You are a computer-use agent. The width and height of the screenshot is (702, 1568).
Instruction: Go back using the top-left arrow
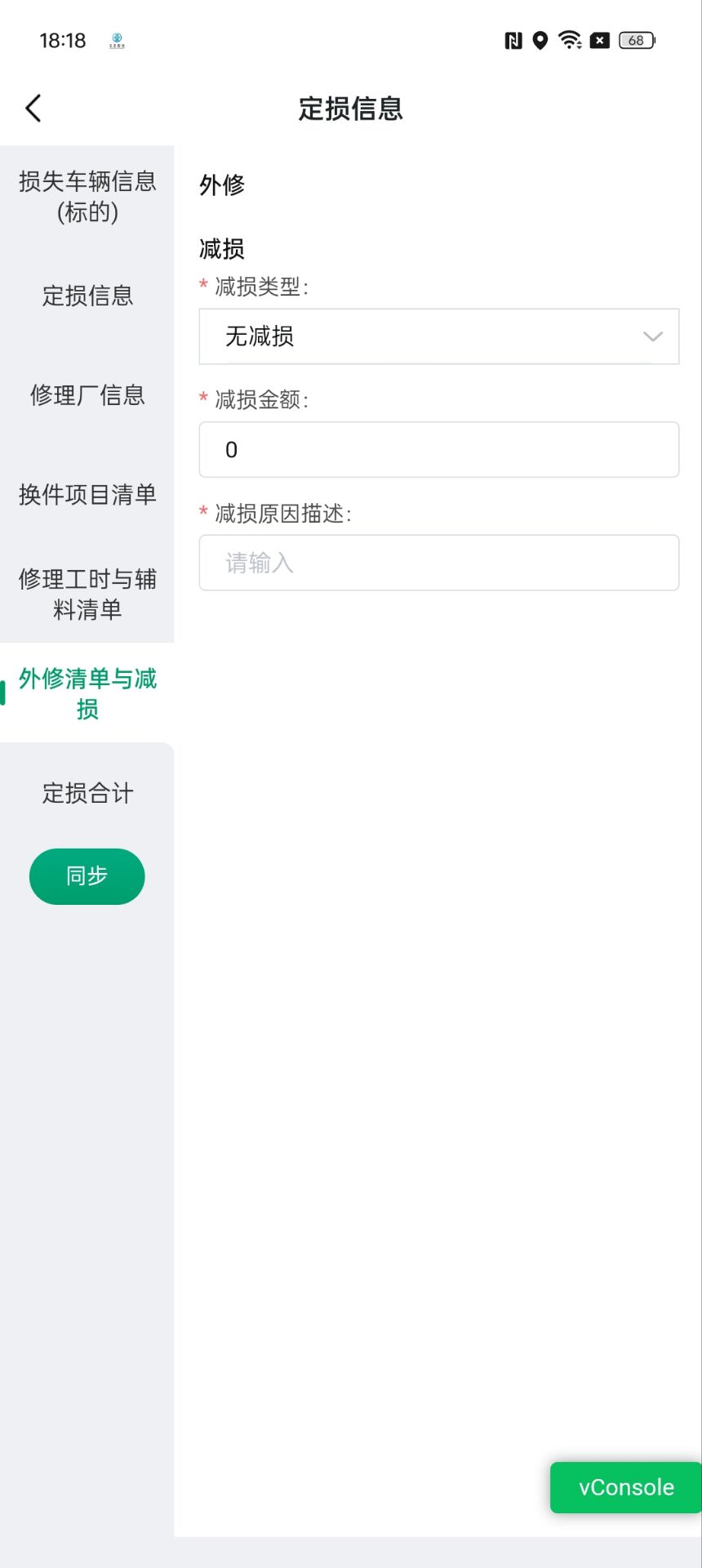tap(33, 108)
